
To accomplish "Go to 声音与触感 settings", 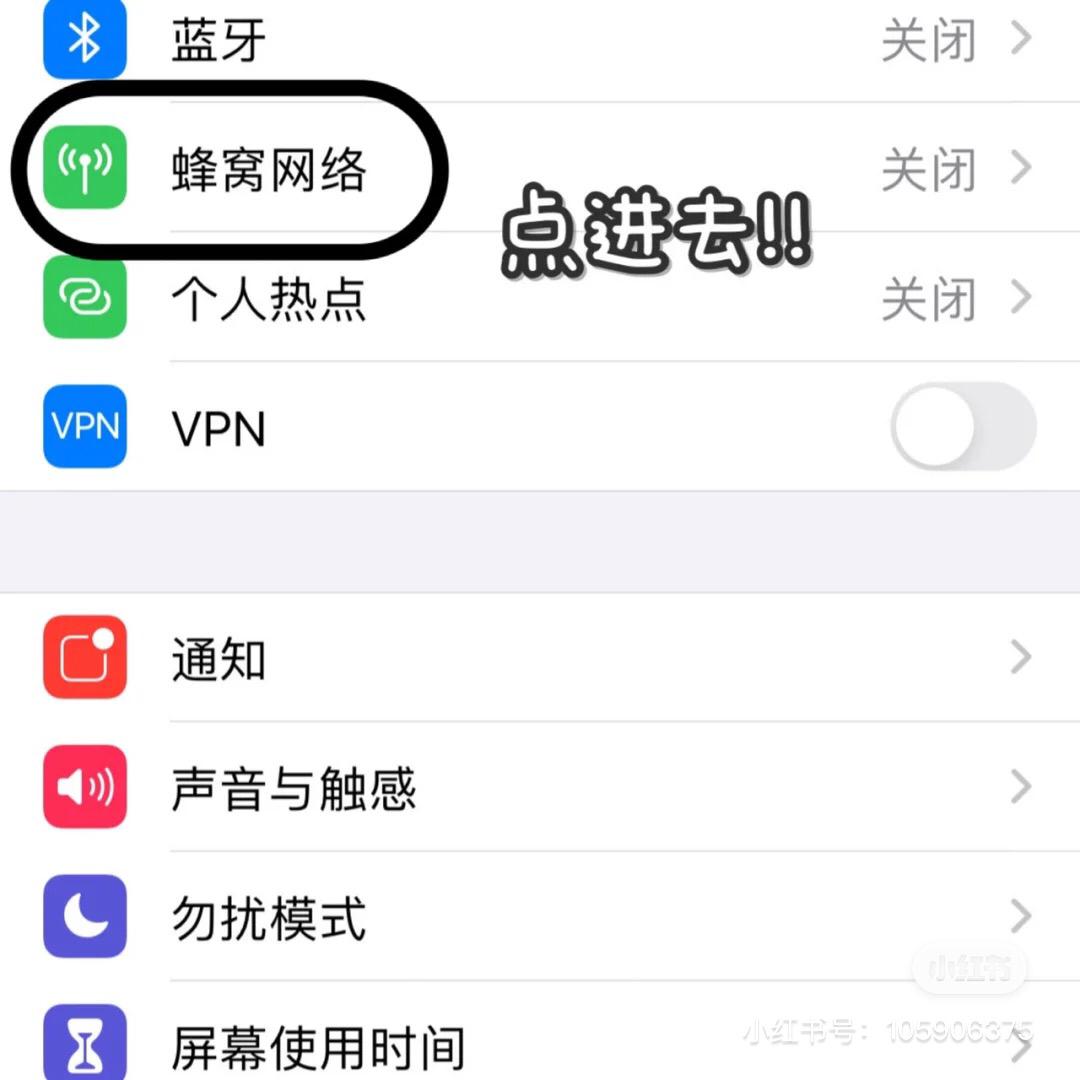I will pyautogui.click(x=540, y=788).
